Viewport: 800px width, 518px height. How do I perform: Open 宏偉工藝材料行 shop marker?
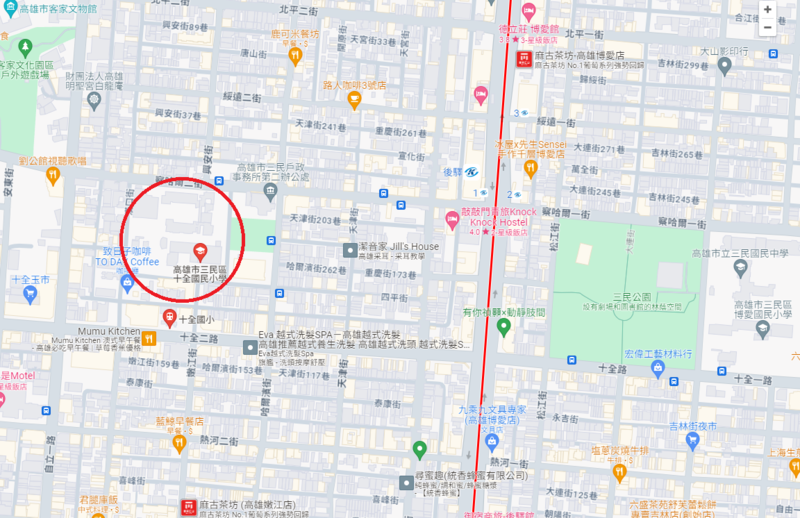[x=657, y=369]
